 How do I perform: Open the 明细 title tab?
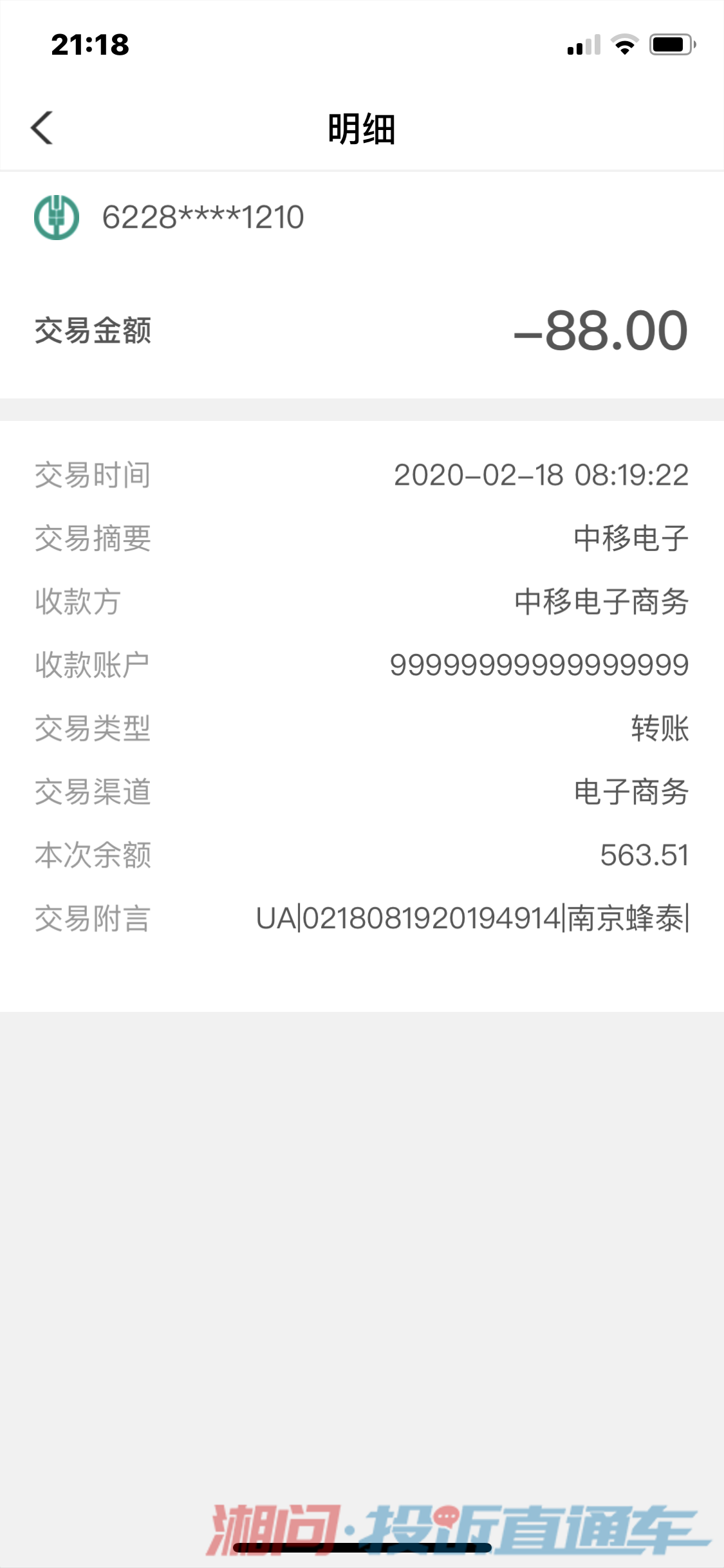click(362, 127)
